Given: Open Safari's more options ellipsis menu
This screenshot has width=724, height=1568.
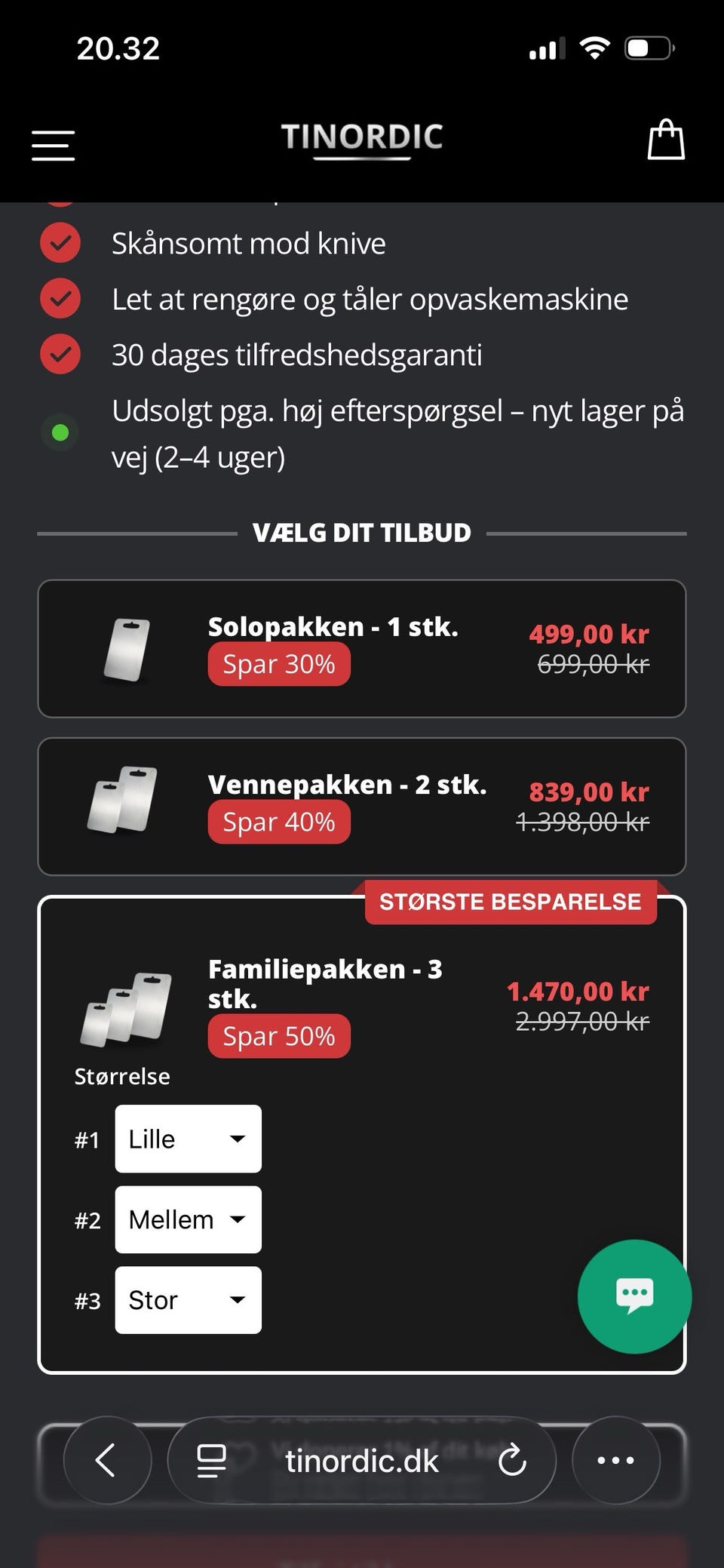Looking at the screenshot, I should click(615, 1460).
